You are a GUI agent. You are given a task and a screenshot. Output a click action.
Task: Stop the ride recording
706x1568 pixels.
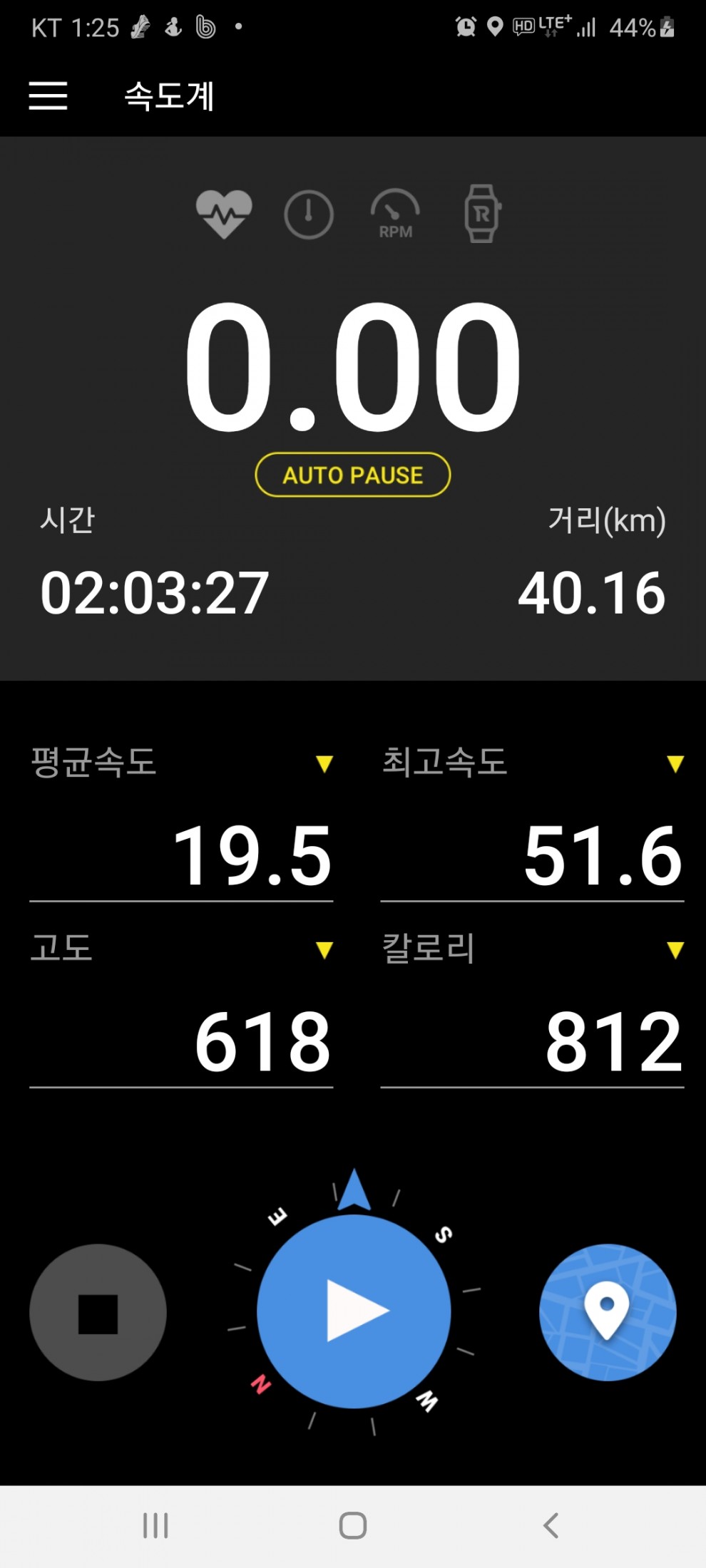coord(98,1313)
